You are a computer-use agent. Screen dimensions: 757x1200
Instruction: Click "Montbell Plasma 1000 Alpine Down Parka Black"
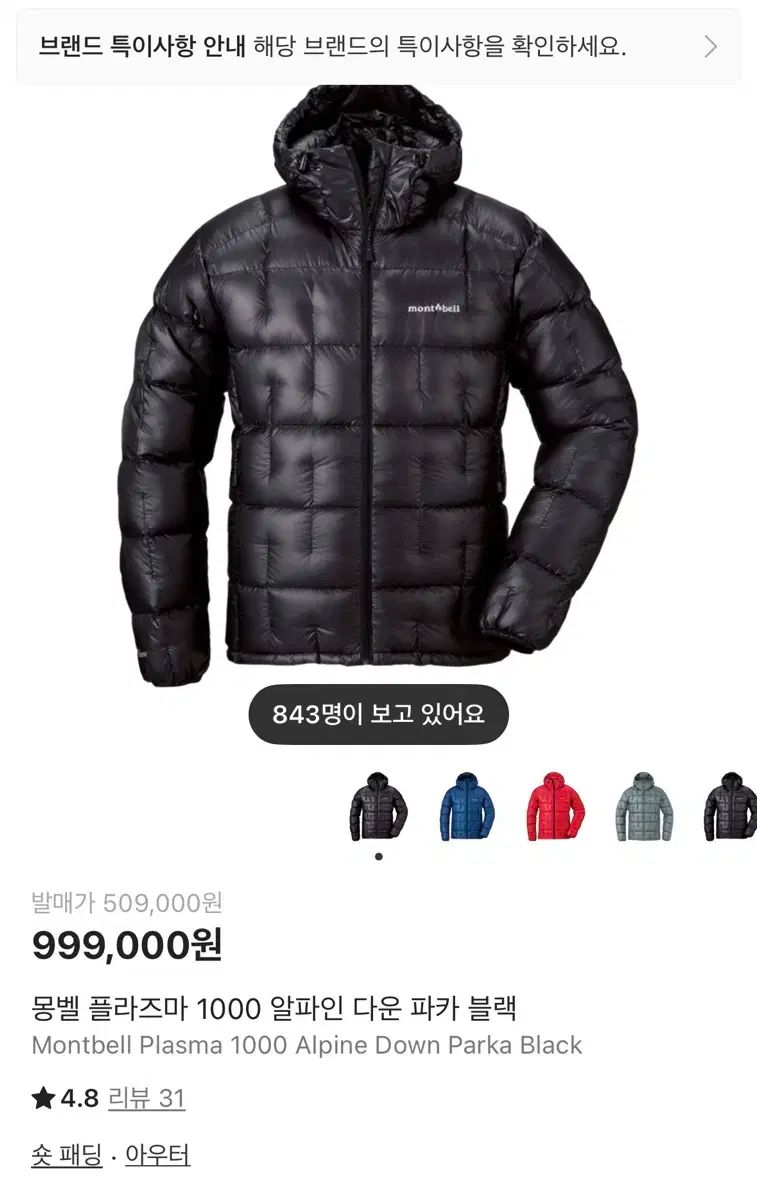point(305,1046)
